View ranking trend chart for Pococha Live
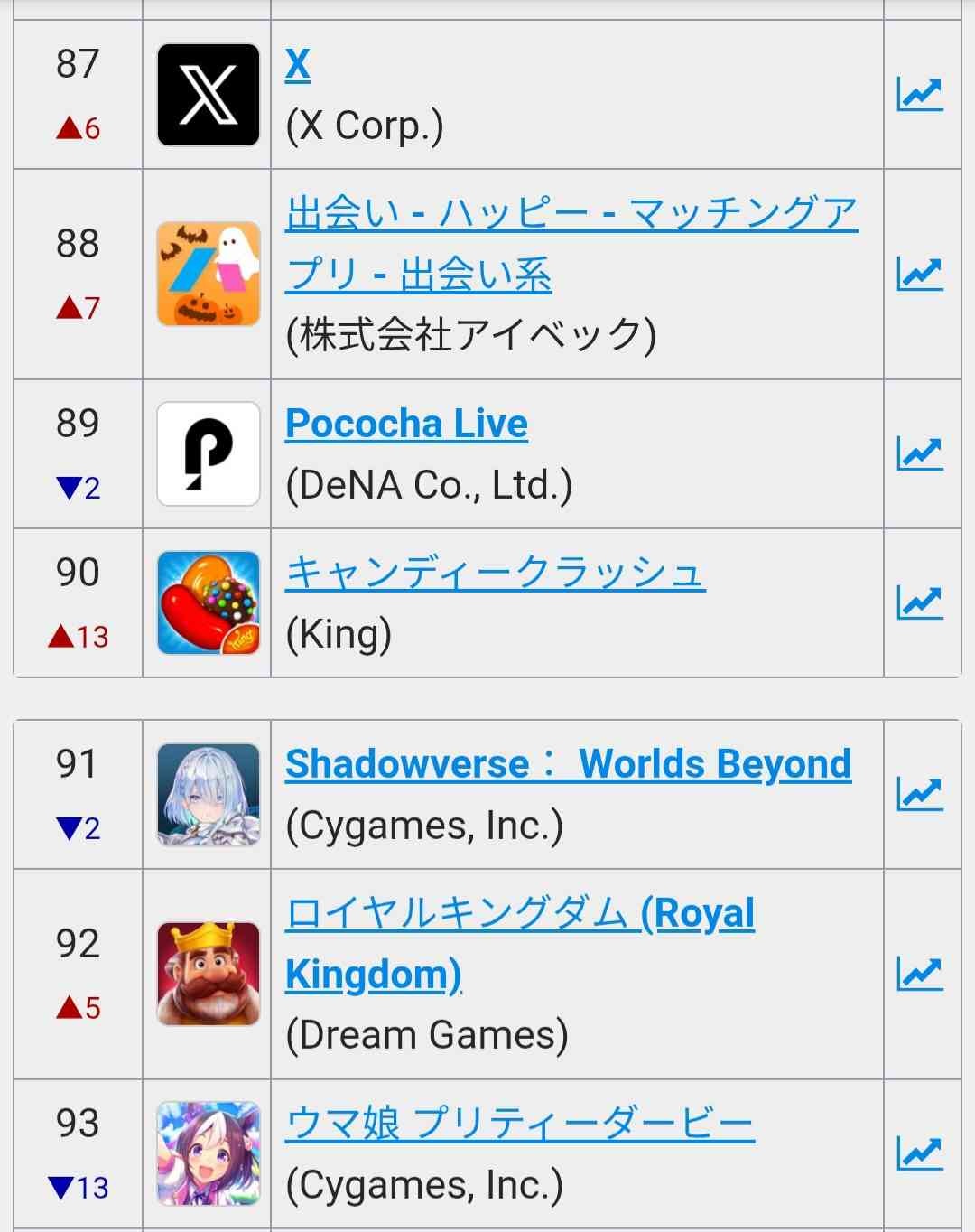 pyautogui.click(x=920, y=453)
